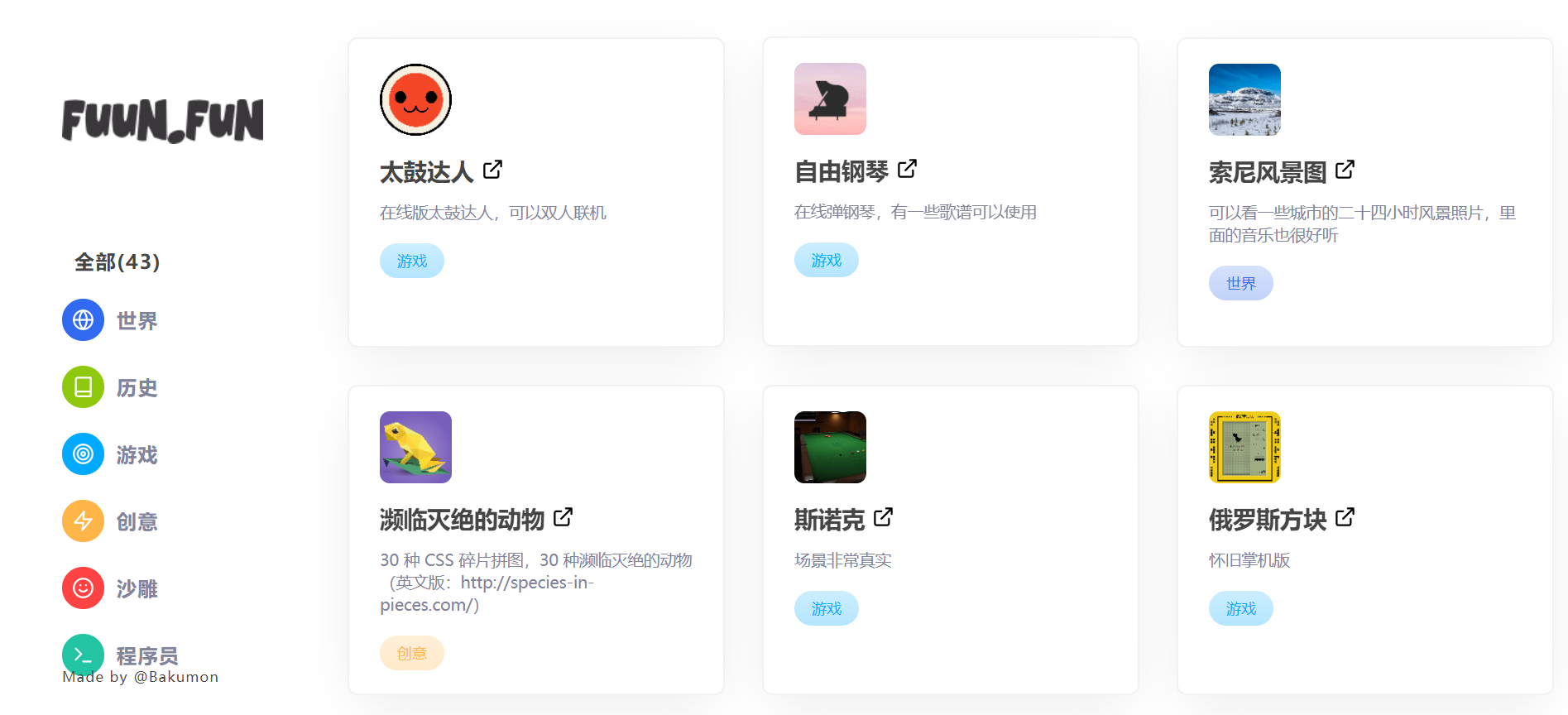Select the 世界 chip under 索尼风景图
The width and height of the screenshot is (1568, 715).
(x=1241, y=284)
